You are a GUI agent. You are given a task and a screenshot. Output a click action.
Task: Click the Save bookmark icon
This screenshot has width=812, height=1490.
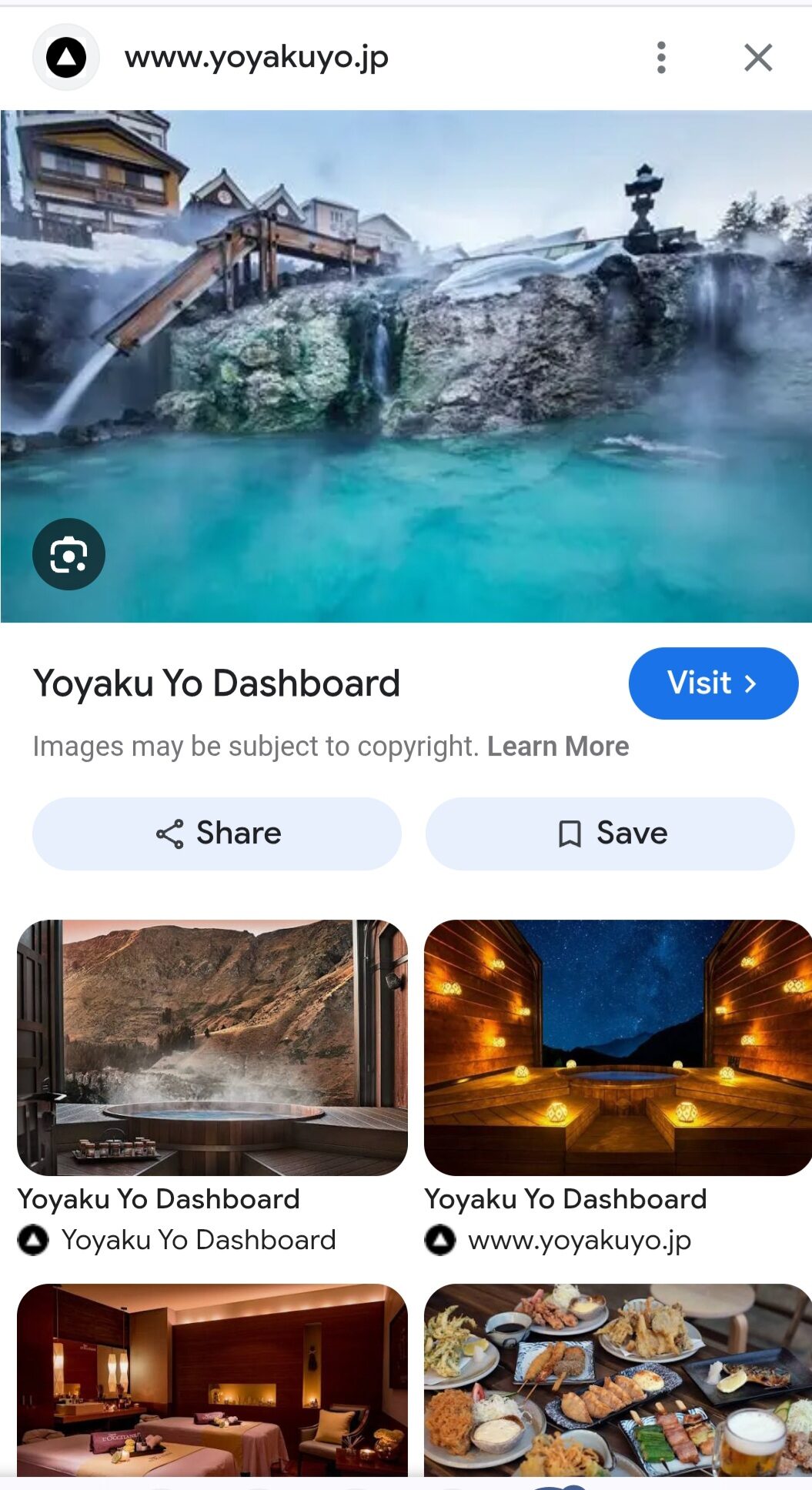click(x=570, y=834)
